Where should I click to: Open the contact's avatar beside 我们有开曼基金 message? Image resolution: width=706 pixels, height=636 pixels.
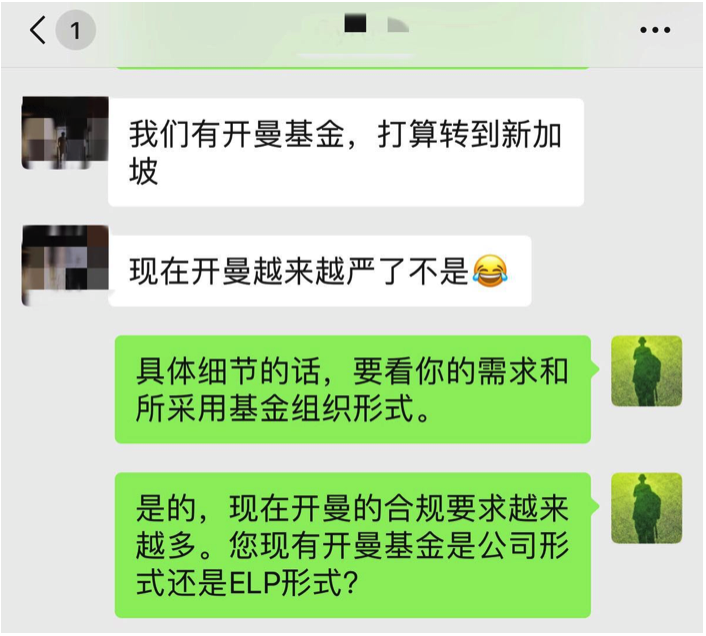point(64,133)
